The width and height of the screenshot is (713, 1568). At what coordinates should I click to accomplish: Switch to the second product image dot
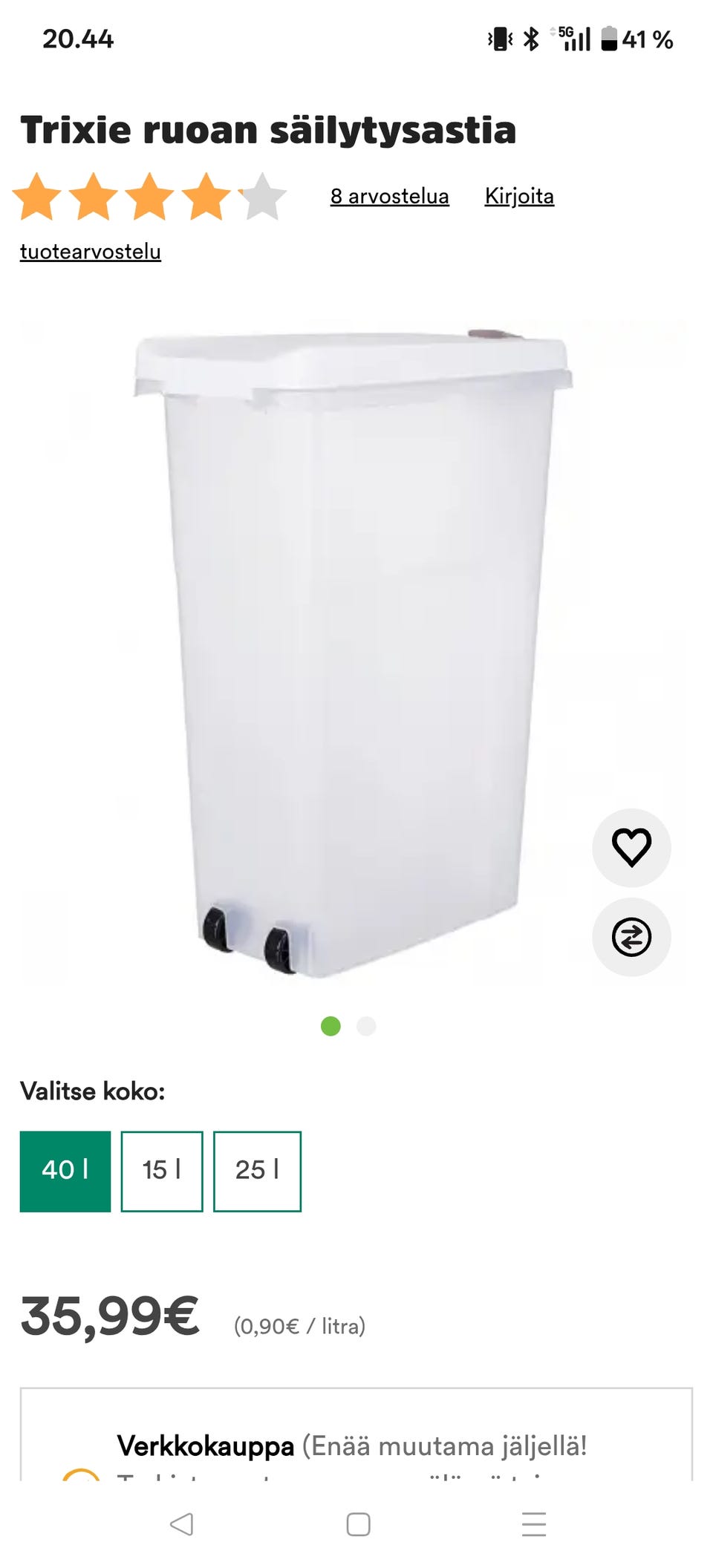tap(365, 1026)
